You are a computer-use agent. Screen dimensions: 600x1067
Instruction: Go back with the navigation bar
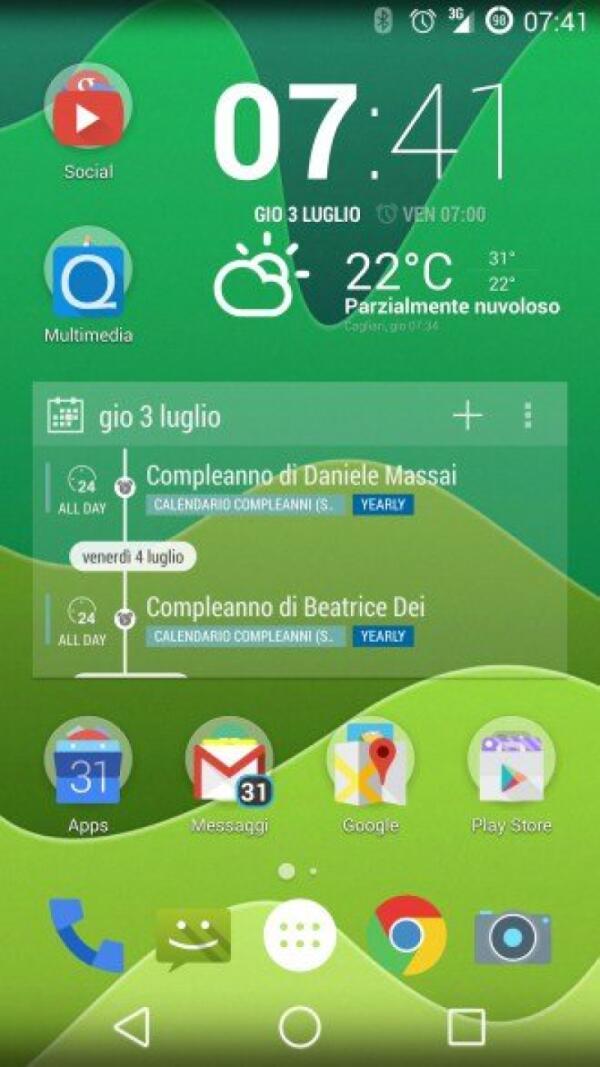[x=133, y=1027]
